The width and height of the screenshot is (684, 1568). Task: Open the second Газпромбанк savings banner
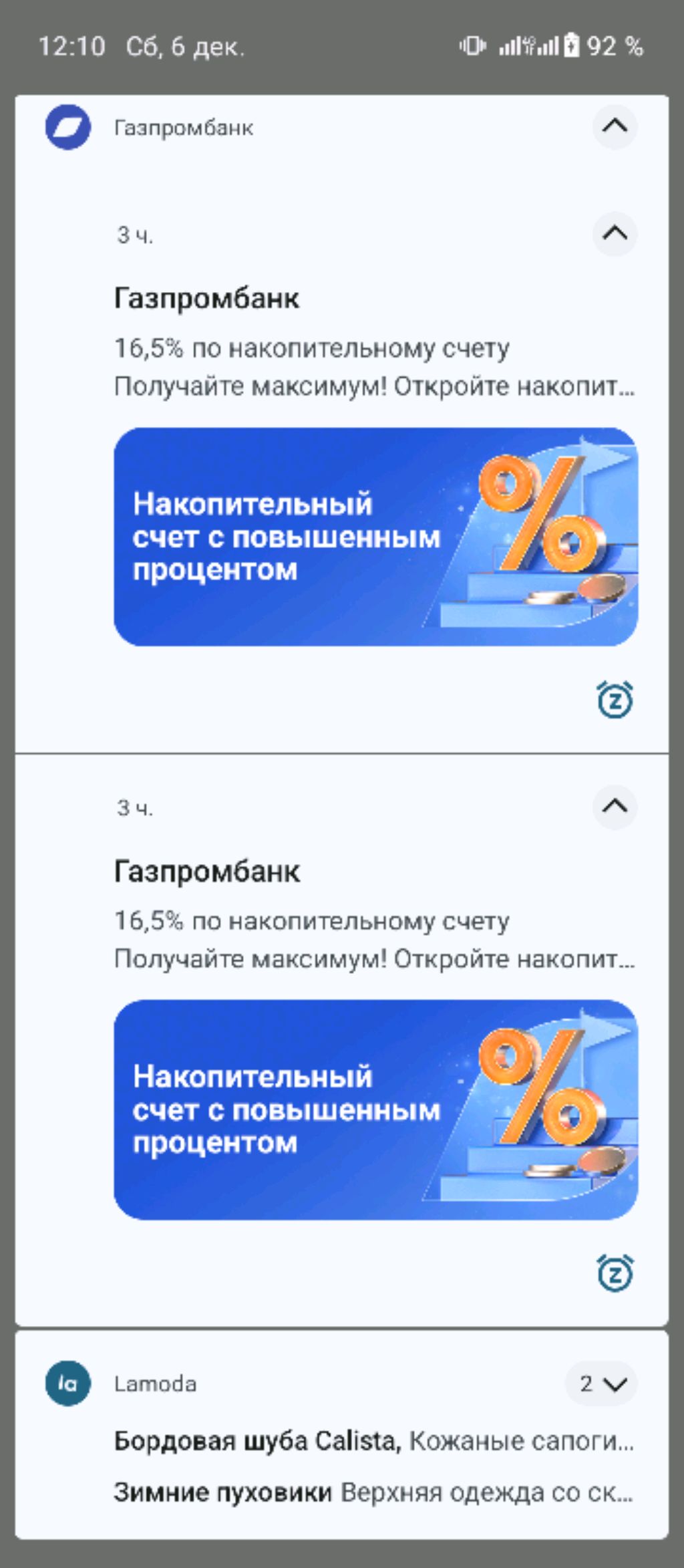coord(375,1109)
